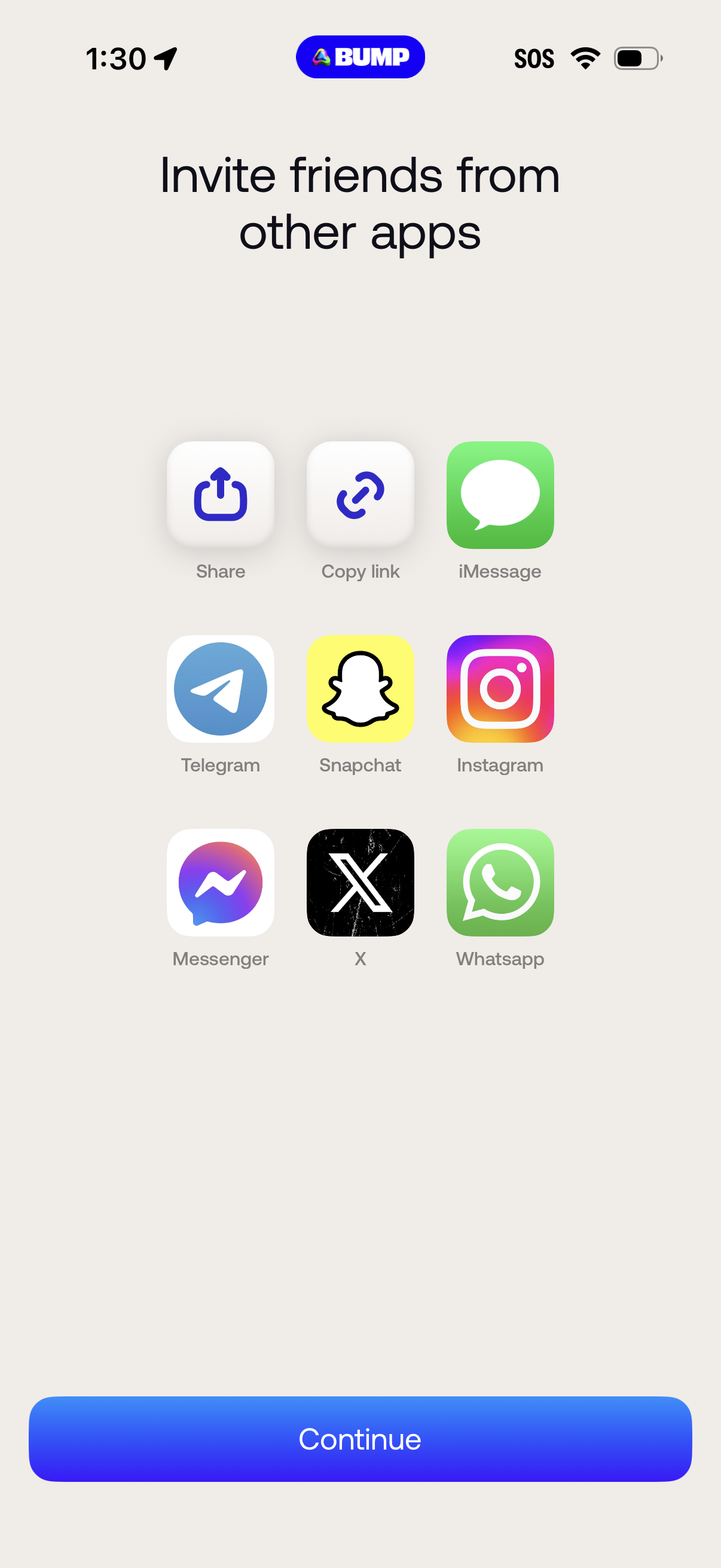The image size is (721, 1568).
Task: Tap the Wi-Fi indicator in status bar
Action: tap(583, 57)
